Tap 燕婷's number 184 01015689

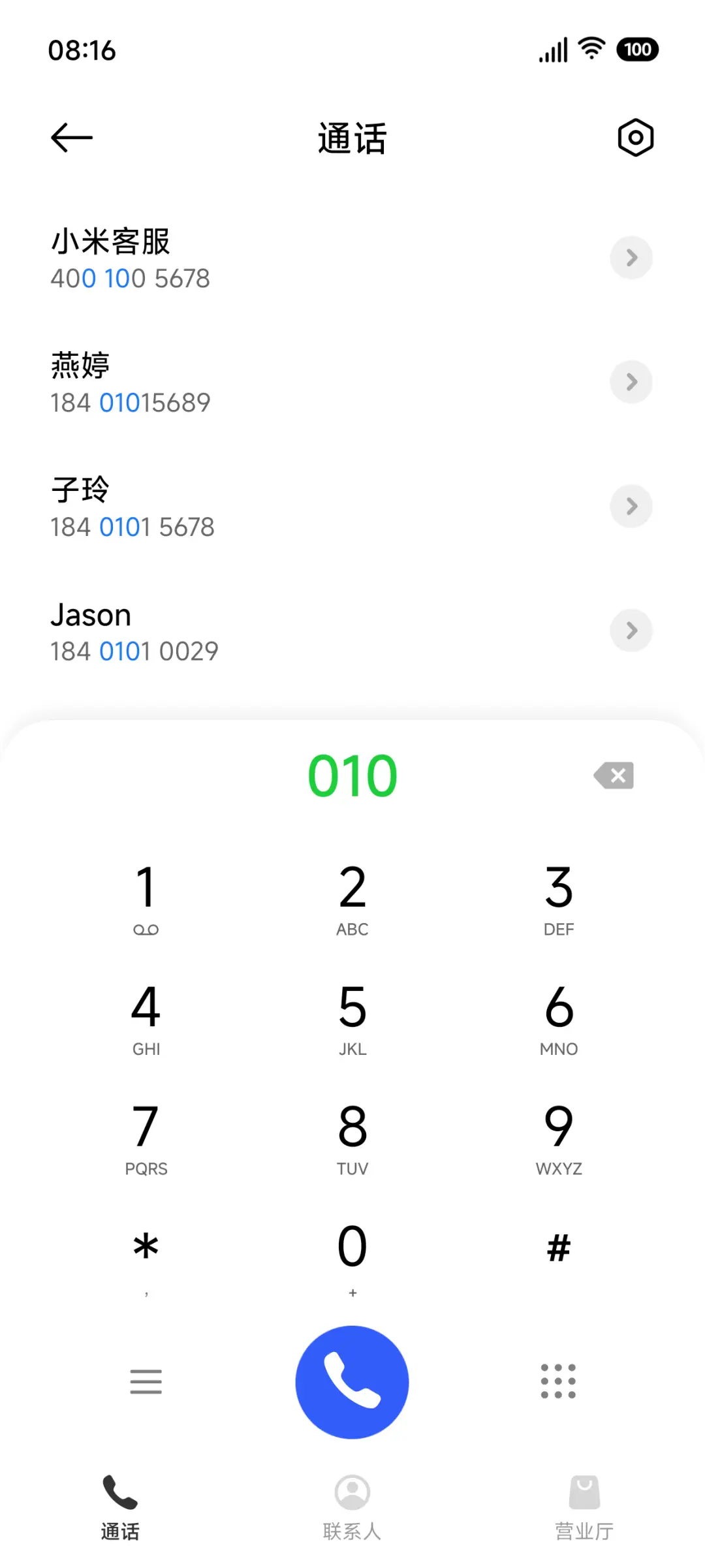coord(130,402)
